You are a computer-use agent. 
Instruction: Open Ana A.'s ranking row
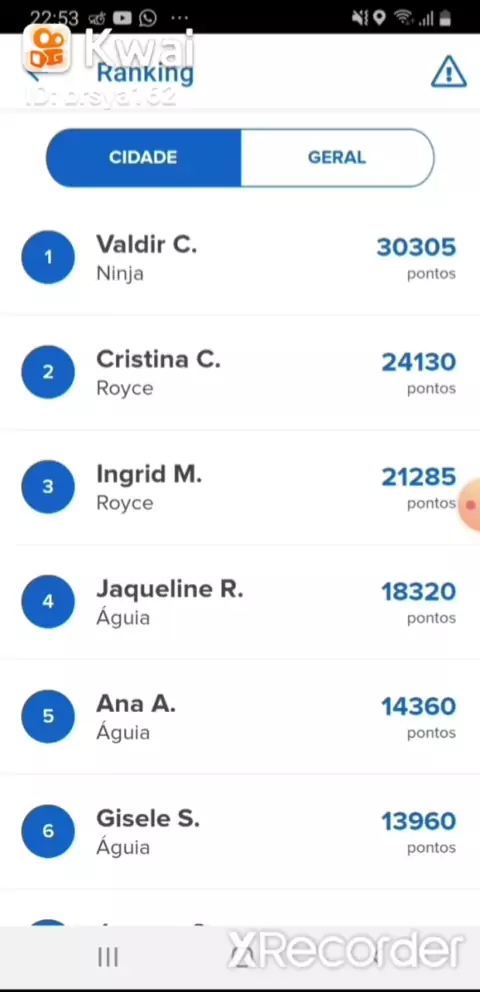[240, 716]
